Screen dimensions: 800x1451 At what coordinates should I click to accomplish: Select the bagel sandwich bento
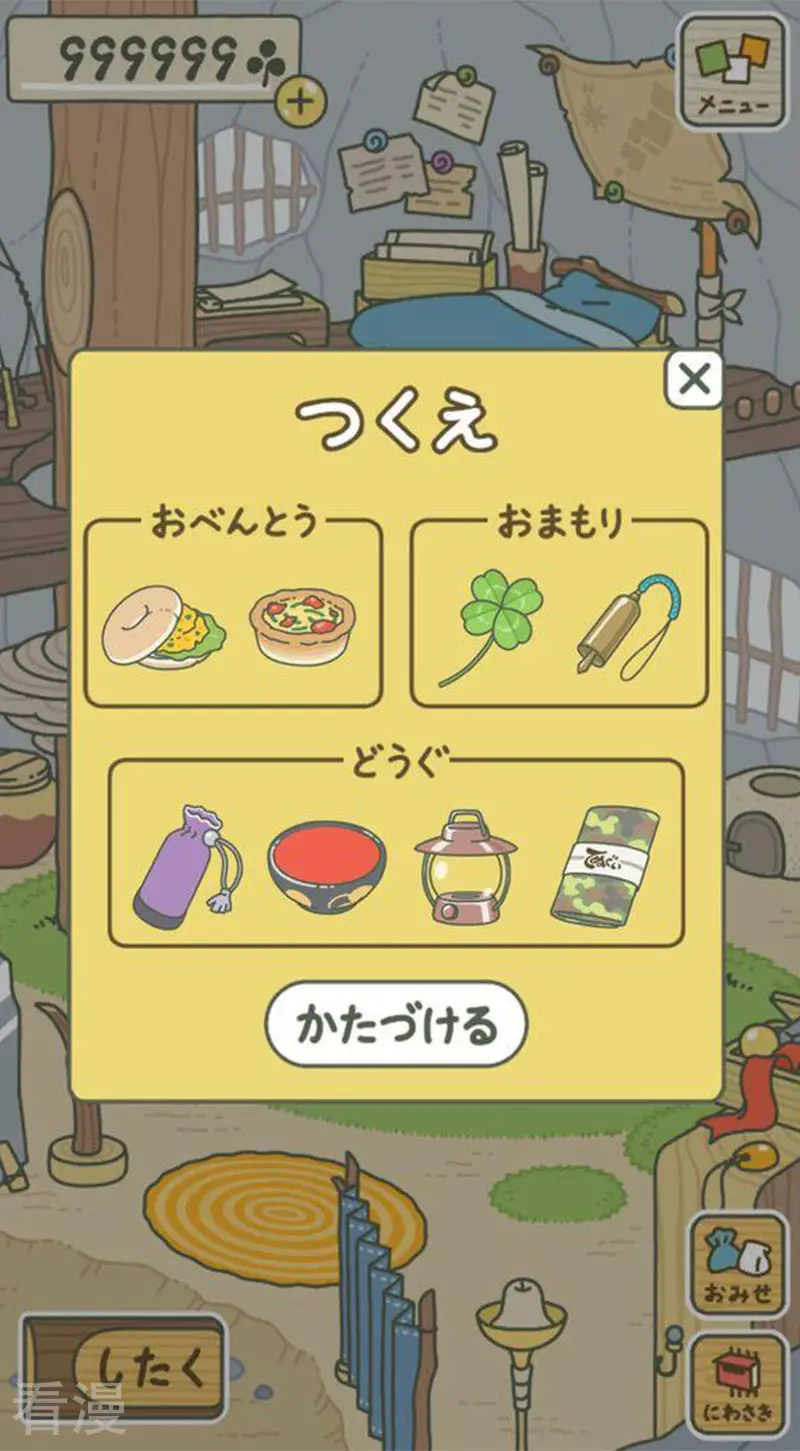(164, 629)
